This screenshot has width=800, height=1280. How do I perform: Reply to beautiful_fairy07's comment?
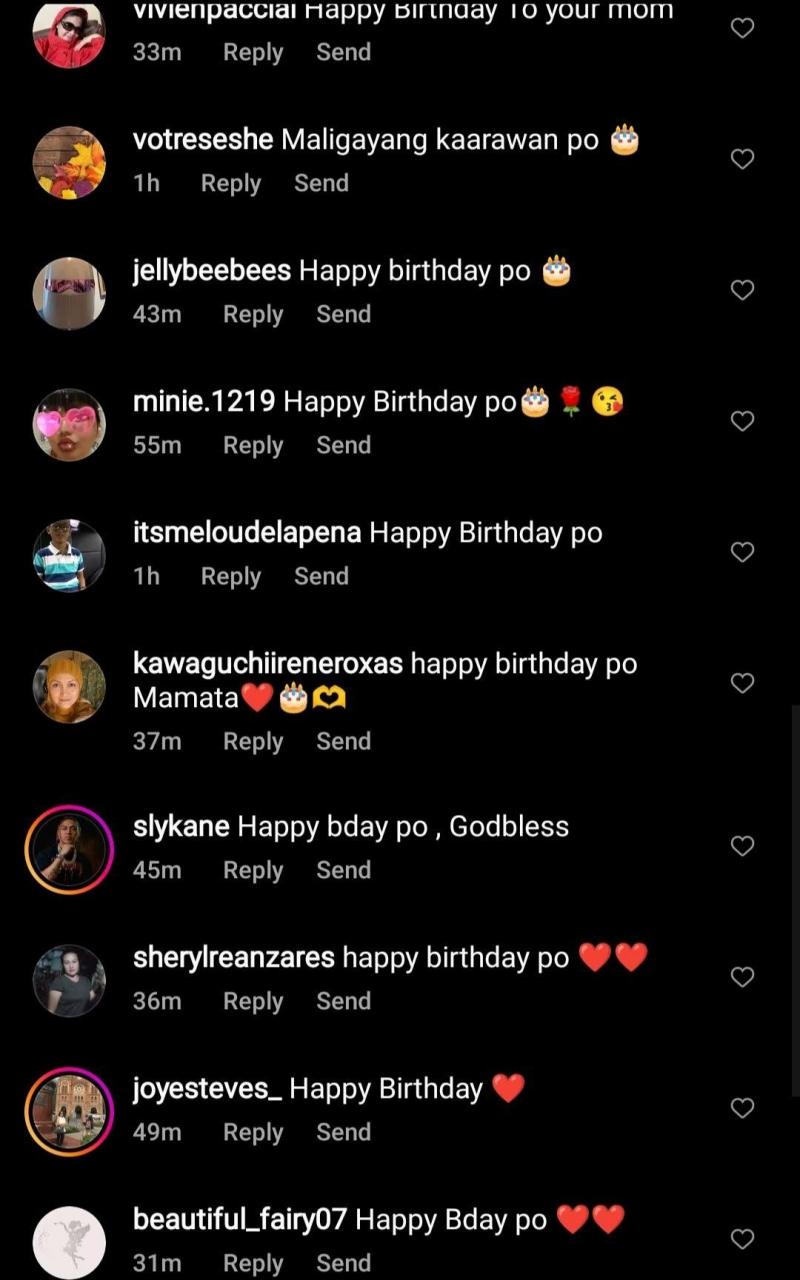pos(253,1263)
